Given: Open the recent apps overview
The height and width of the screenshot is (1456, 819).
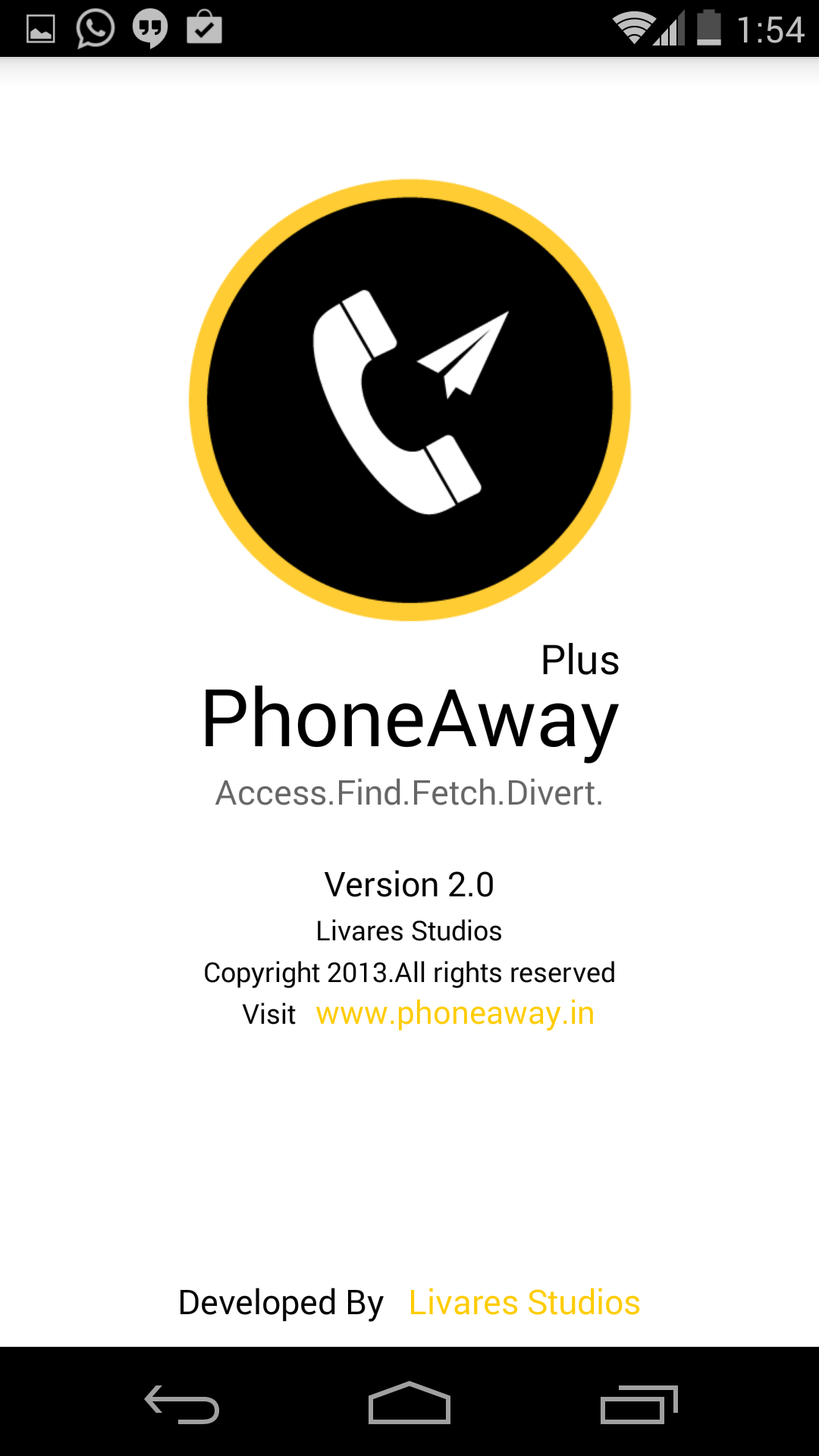Looking at the screenshot, I should click(x=639, y=1404).
